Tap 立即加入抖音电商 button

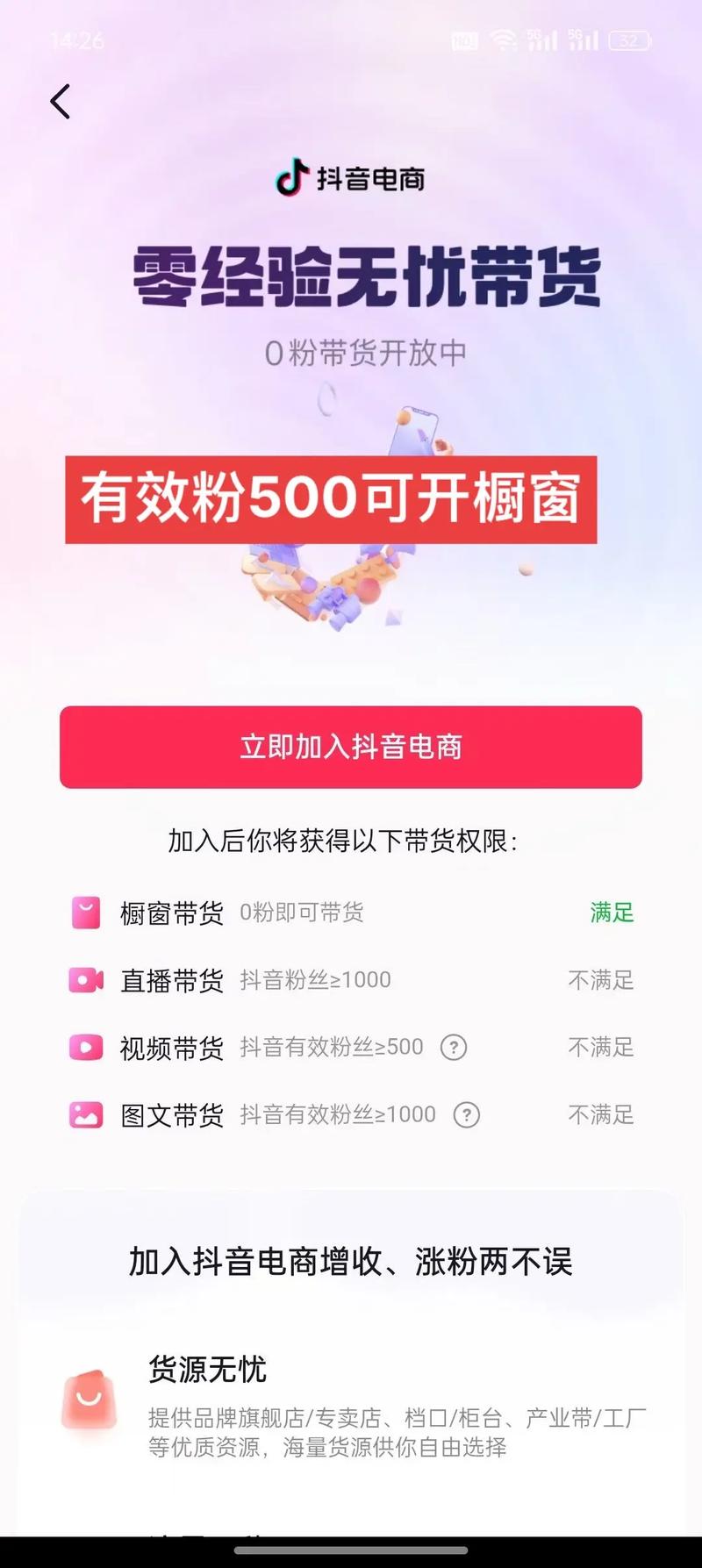coord(351,747)
